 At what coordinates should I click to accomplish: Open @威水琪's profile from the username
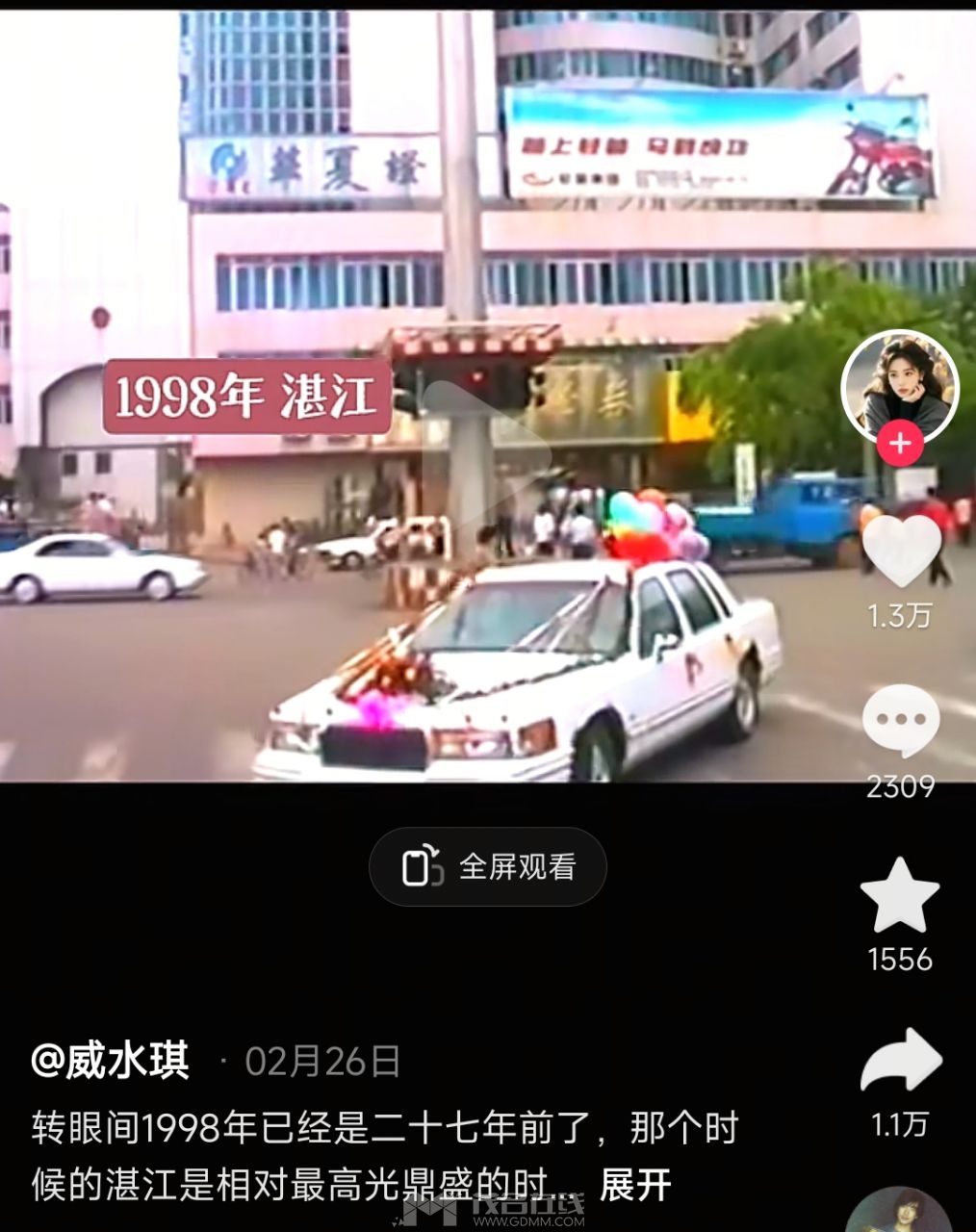click(110, 1061)
